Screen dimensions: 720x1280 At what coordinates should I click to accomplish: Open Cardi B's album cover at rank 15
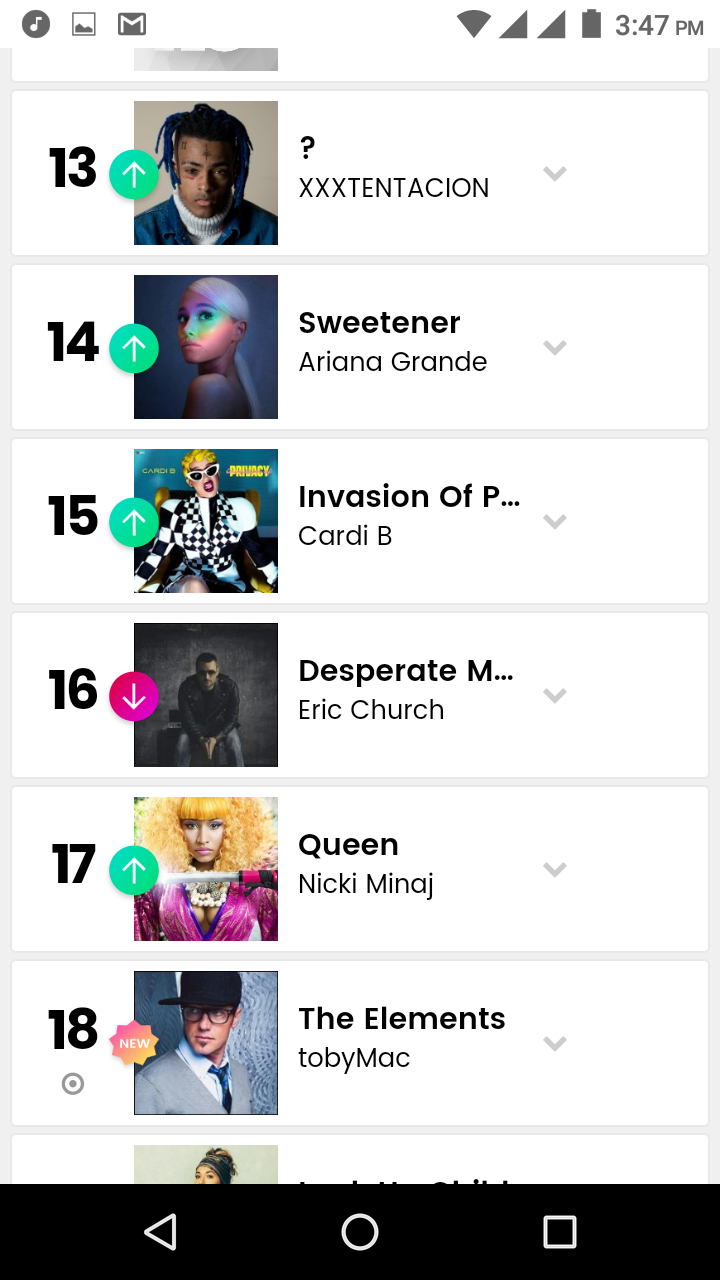point(206,521)
